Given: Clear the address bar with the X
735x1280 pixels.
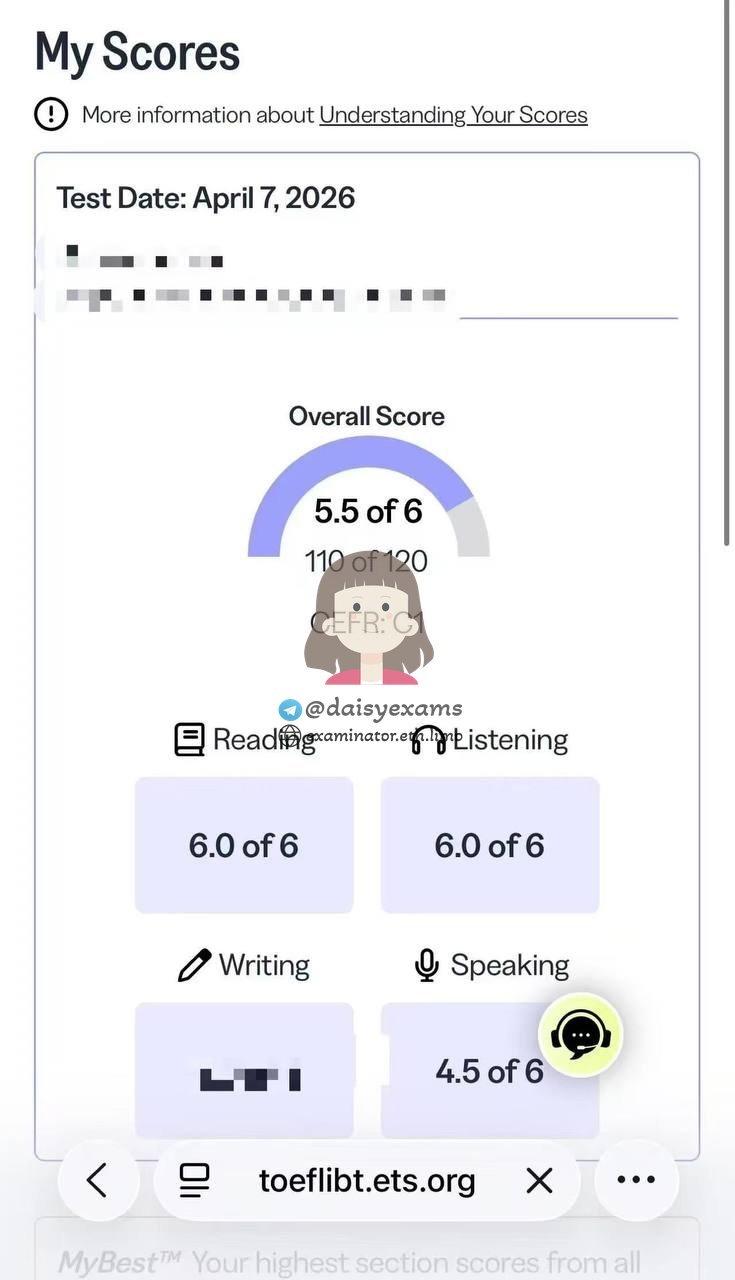Looking at the screenshot, I should coord(539,1180).
